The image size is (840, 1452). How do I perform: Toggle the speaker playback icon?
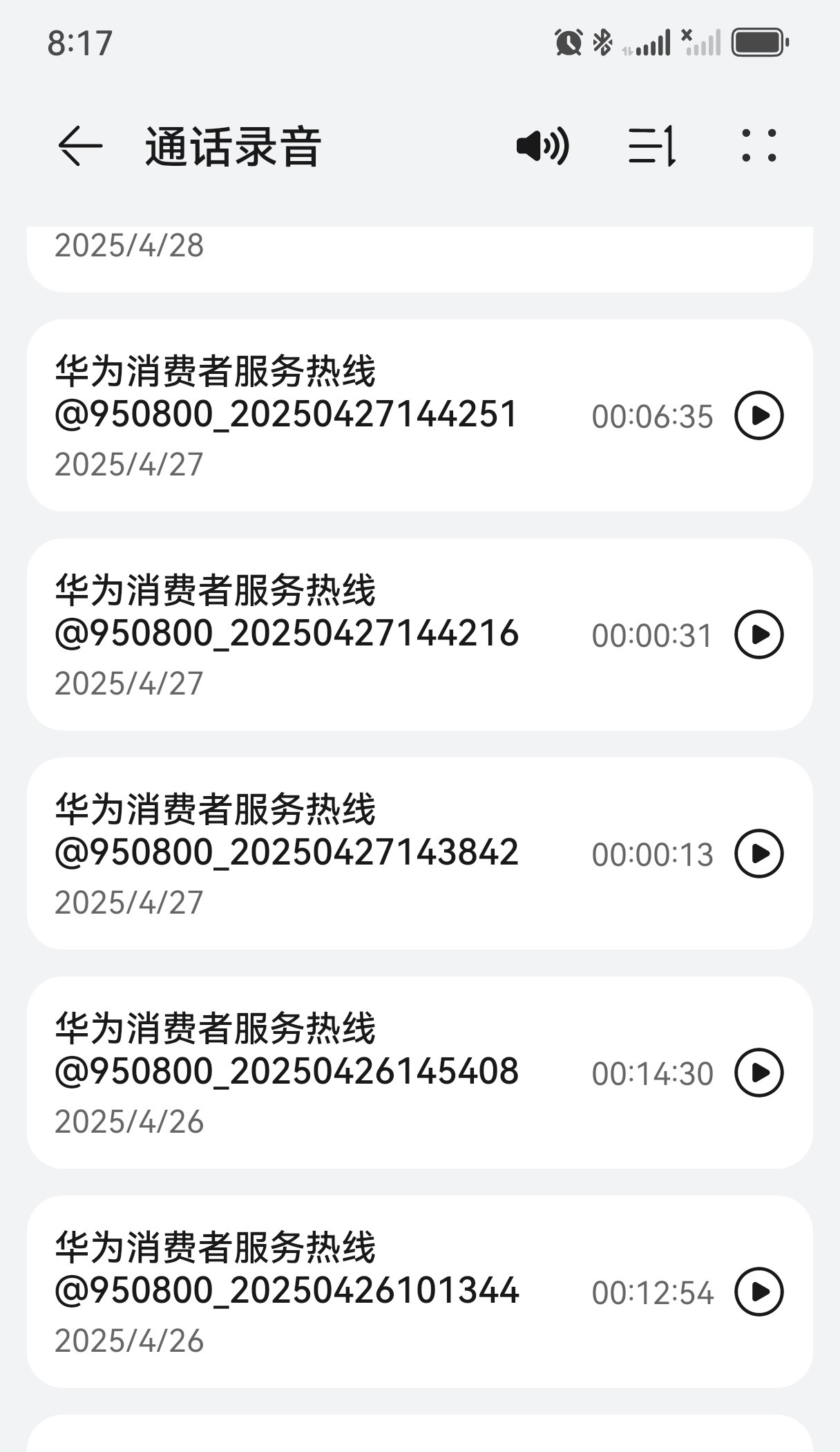click(x=543, y=147)
